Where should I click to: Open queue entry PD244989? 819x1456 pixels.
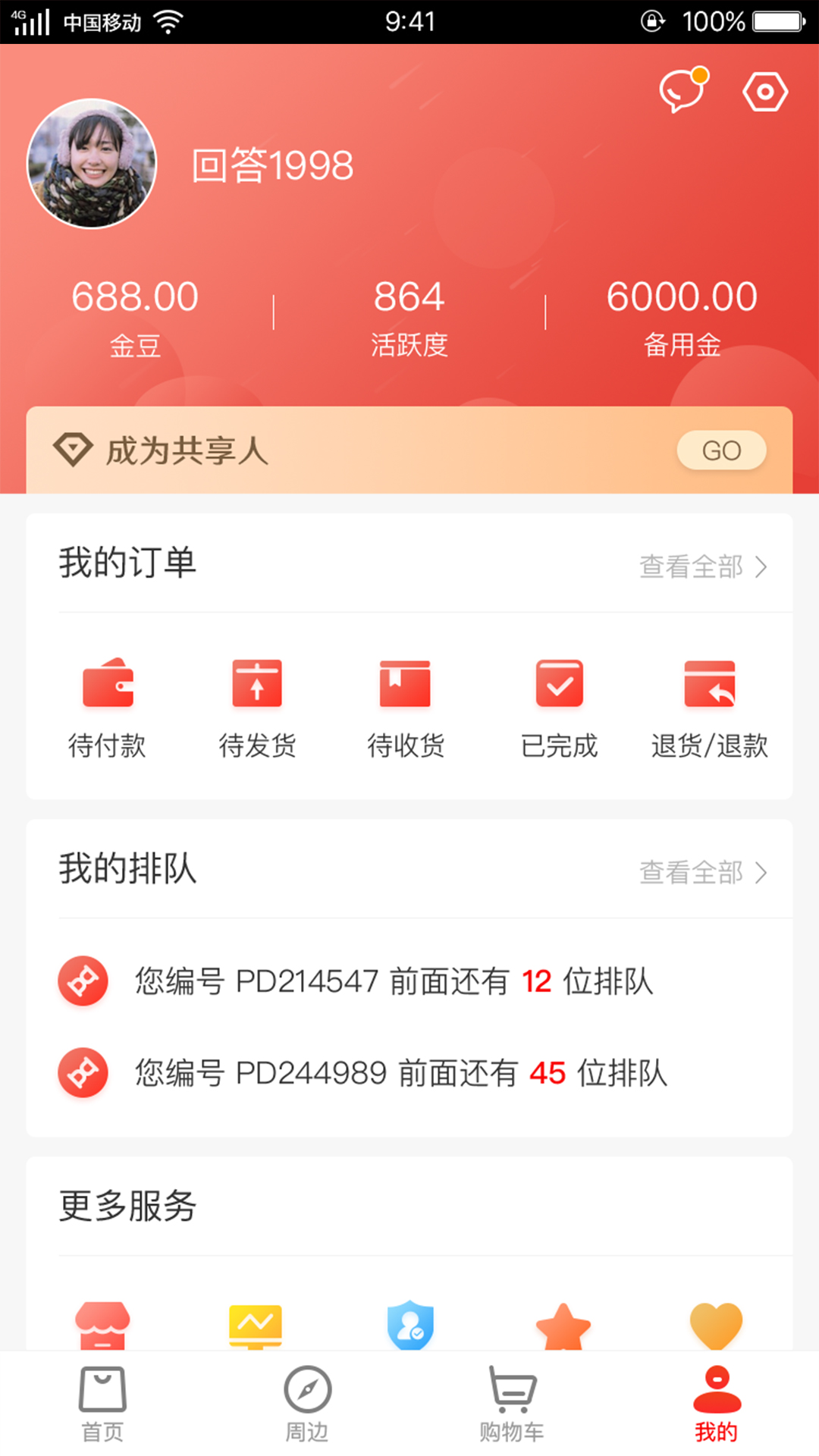point(401,1073)
